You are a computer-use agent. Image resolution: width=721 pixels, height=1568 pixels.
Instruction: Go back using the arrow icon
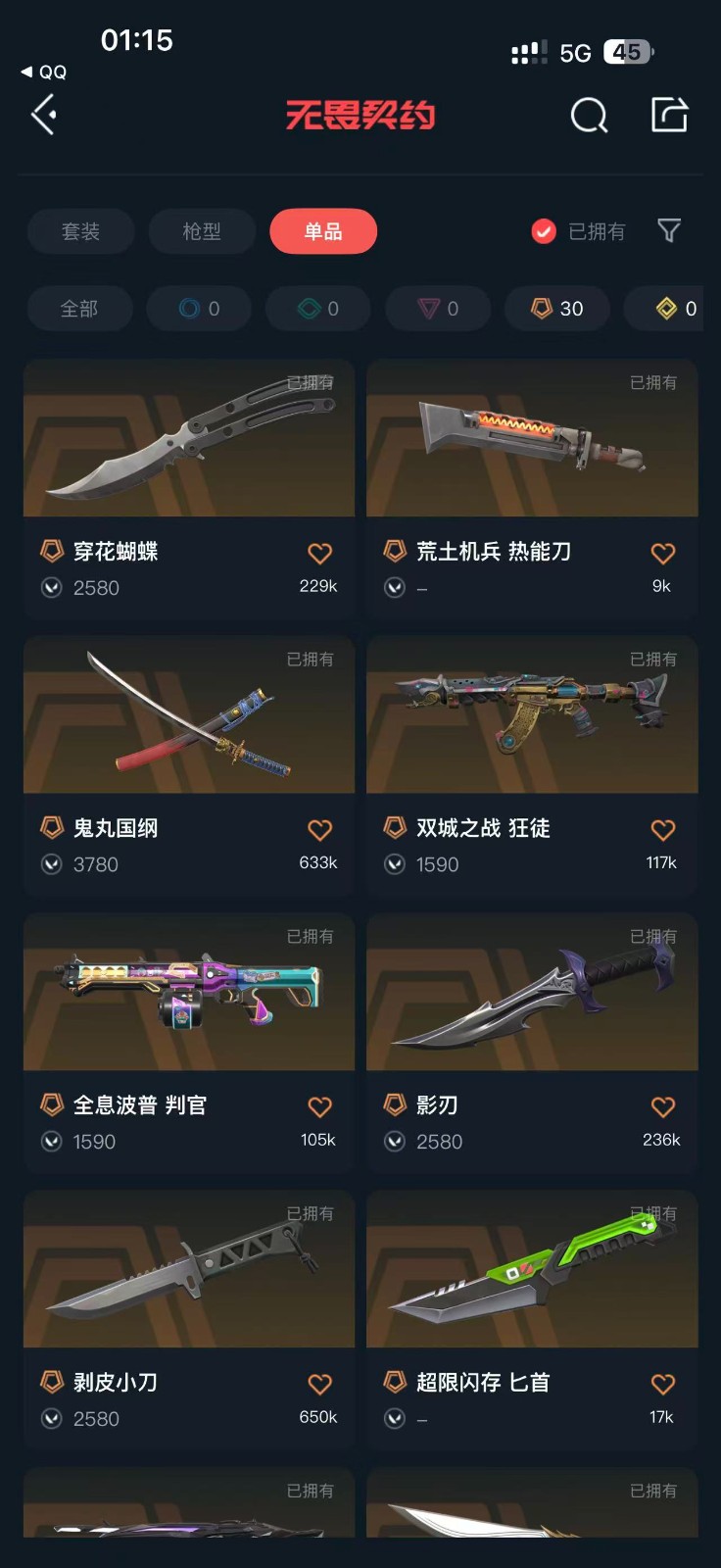coord(44,116)
